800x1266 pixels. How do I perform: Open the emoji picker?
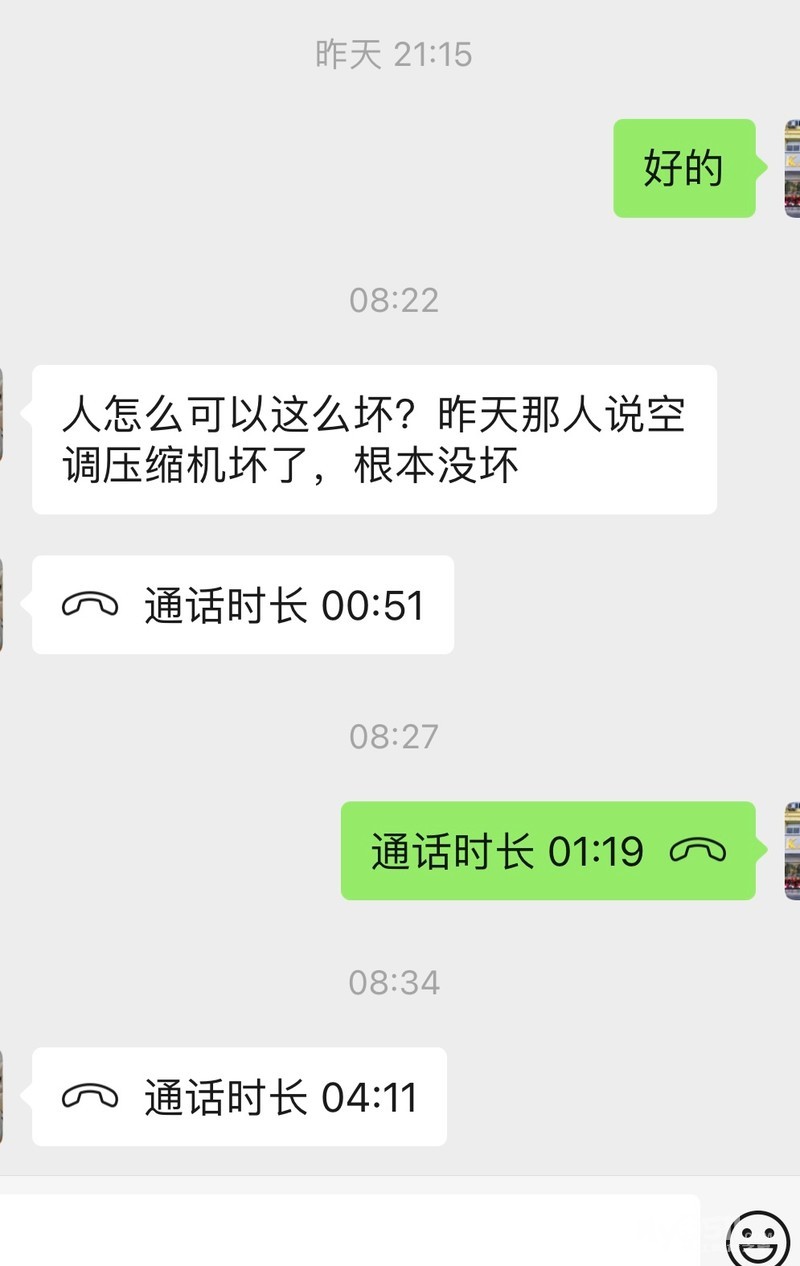pos(757,1240)
